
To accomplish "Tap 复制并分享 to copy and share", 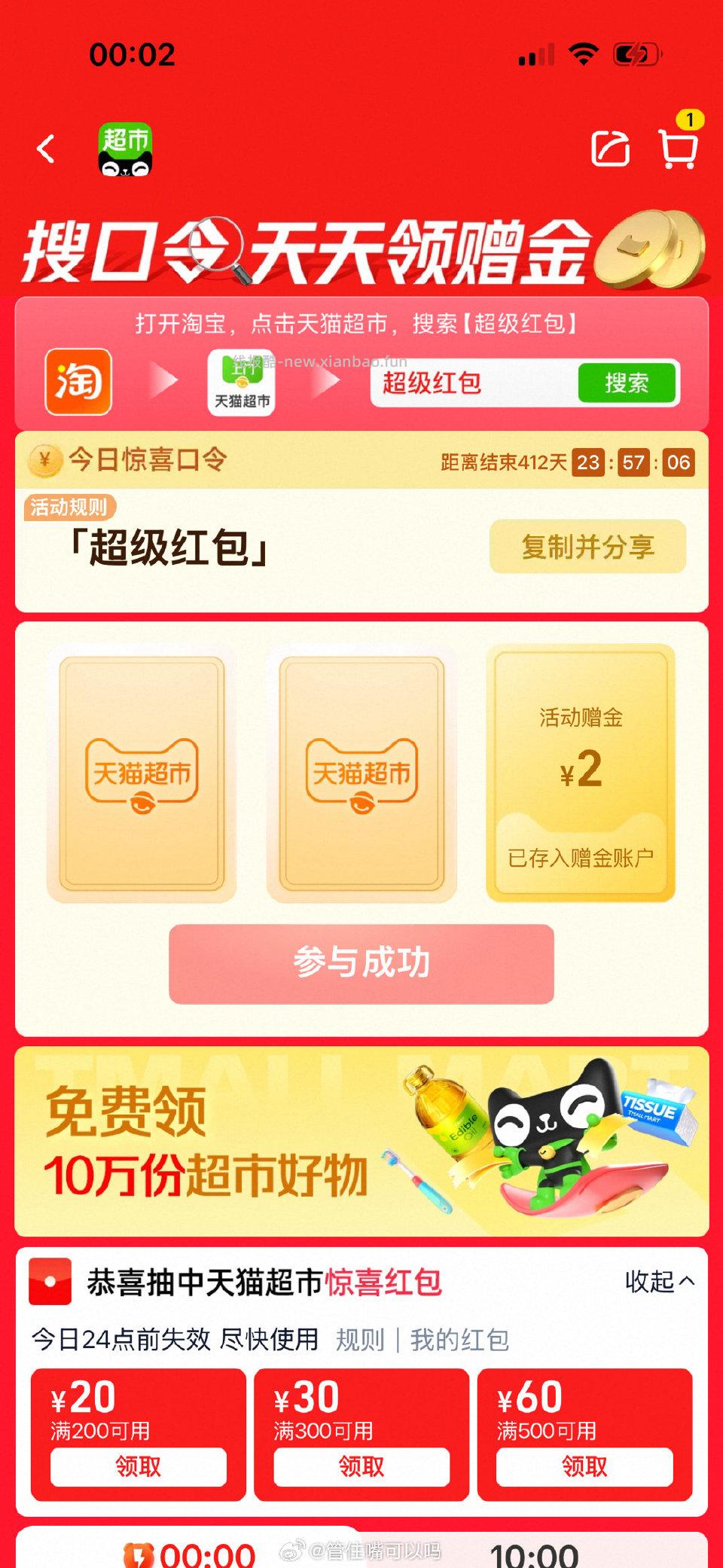I will (588, 548).
